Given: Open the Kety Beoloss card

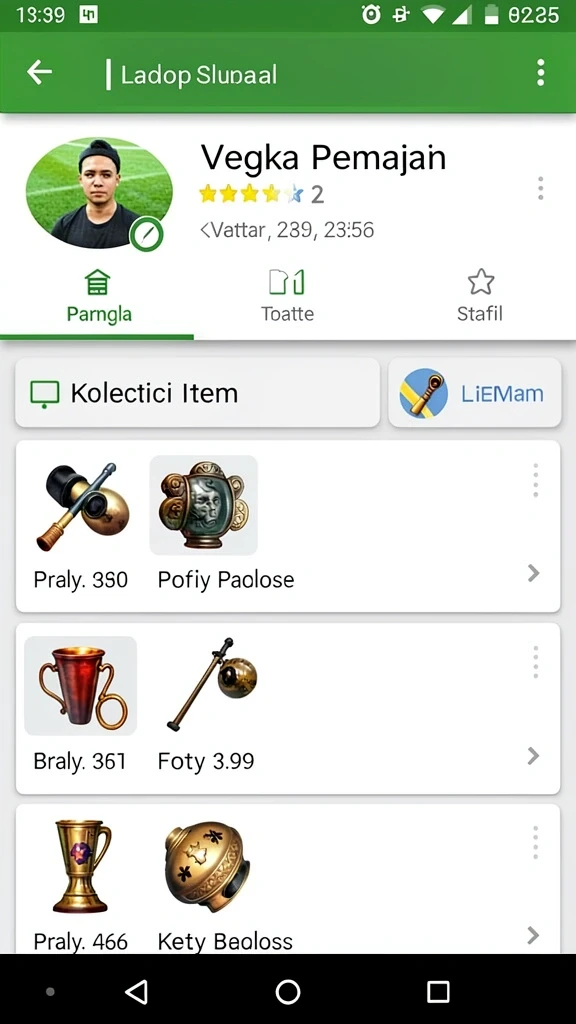Looking at the screenshot, I should tap(287, 879).
